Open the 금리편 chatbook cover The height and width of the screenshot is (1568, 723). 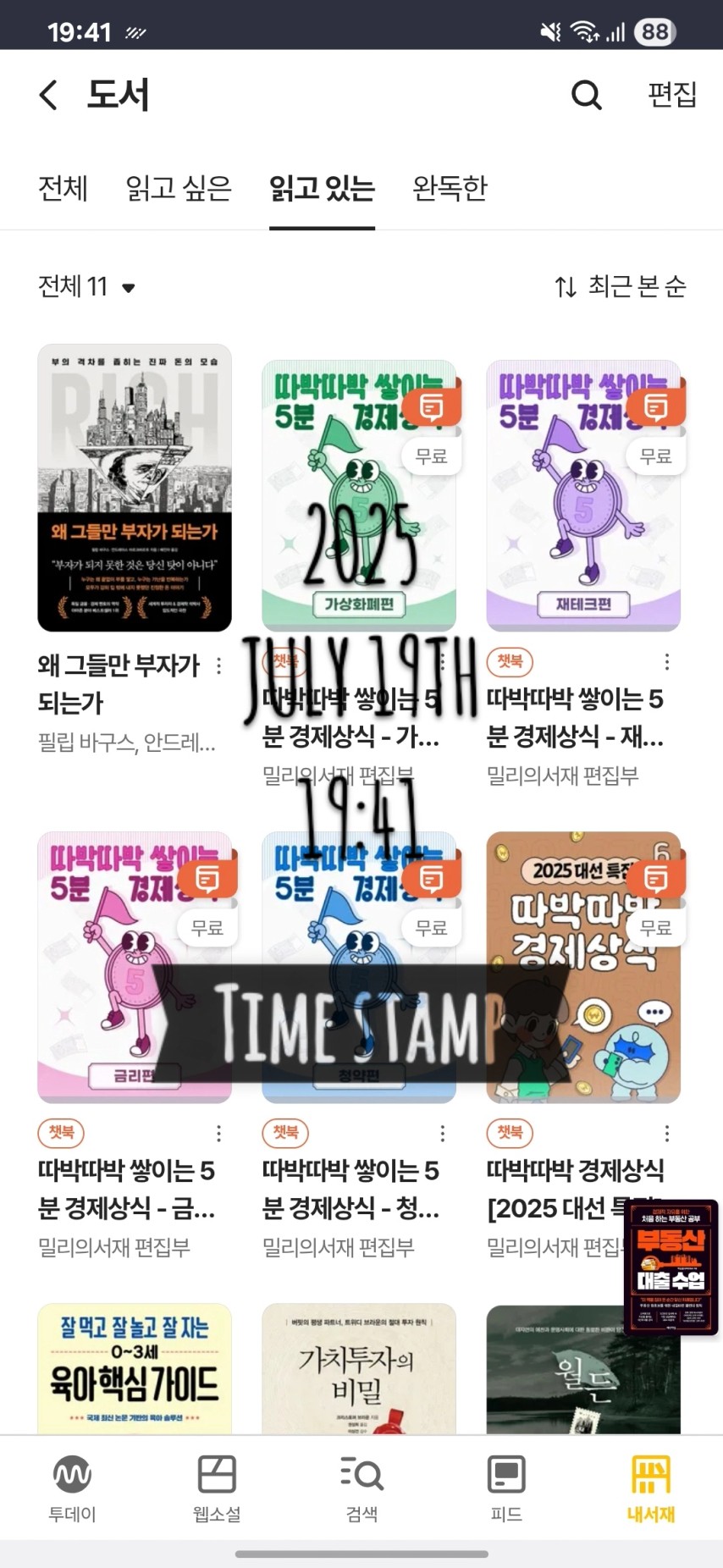pyautogui.click(x=134, y=967)
